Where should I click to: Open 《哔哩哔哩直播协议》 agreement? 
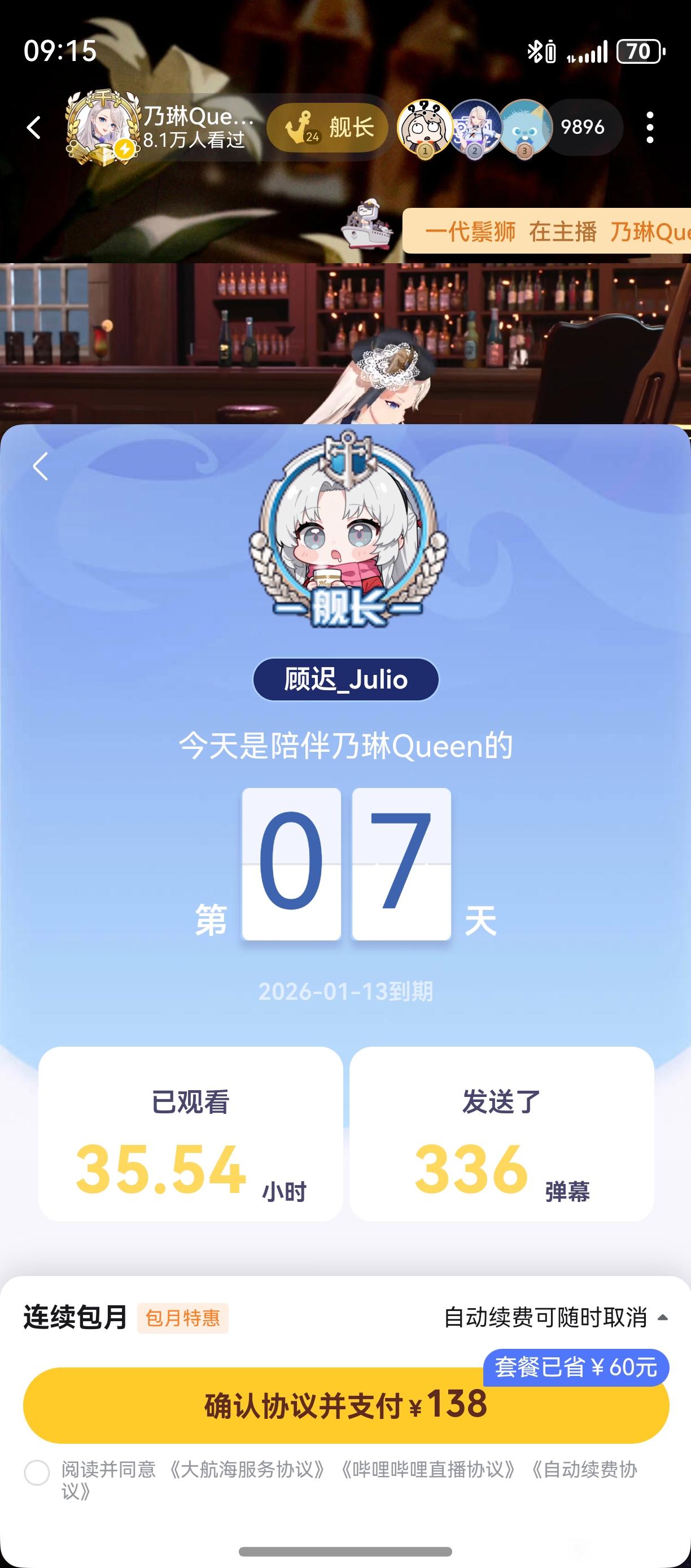click(x=427, y=1469)
